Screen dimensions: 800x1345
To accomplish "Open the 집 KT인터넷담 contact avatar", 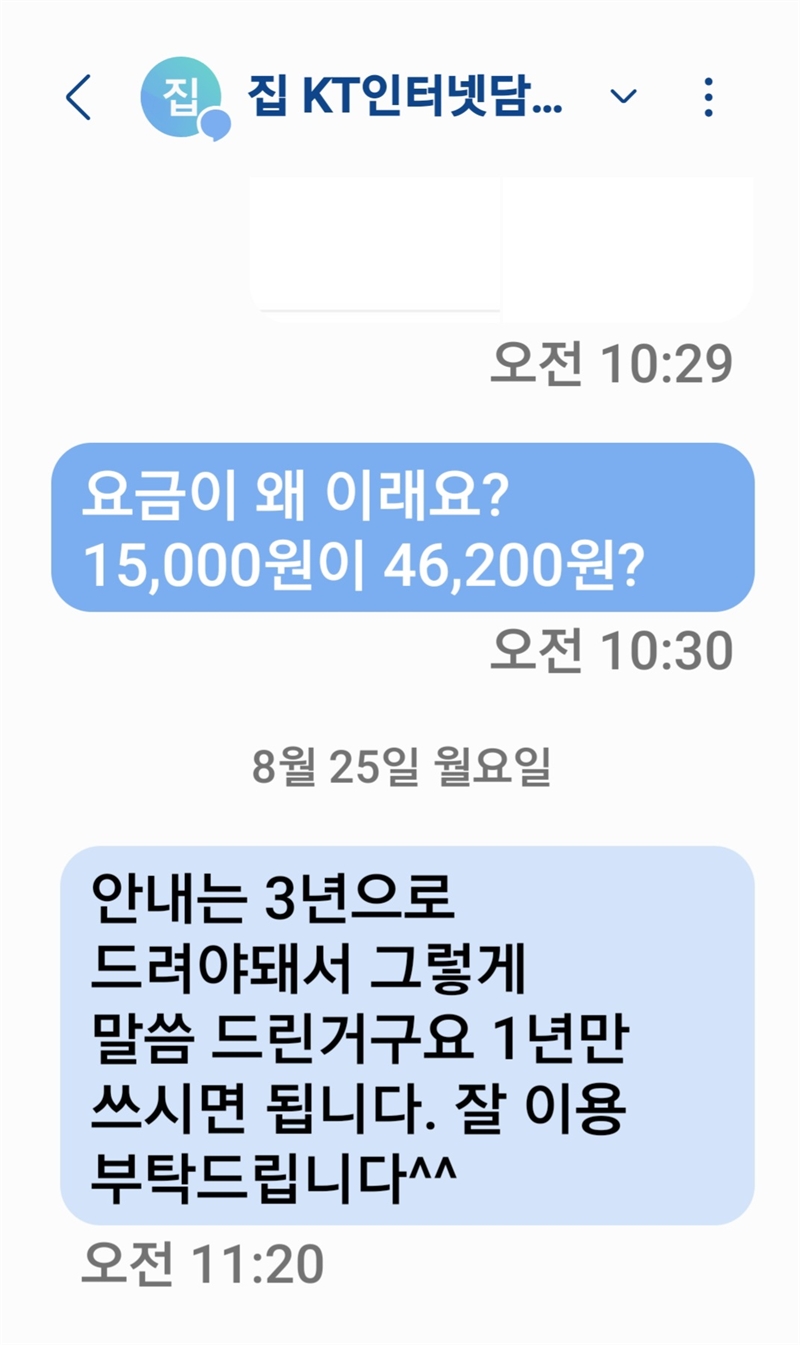I will click(184, 99).
